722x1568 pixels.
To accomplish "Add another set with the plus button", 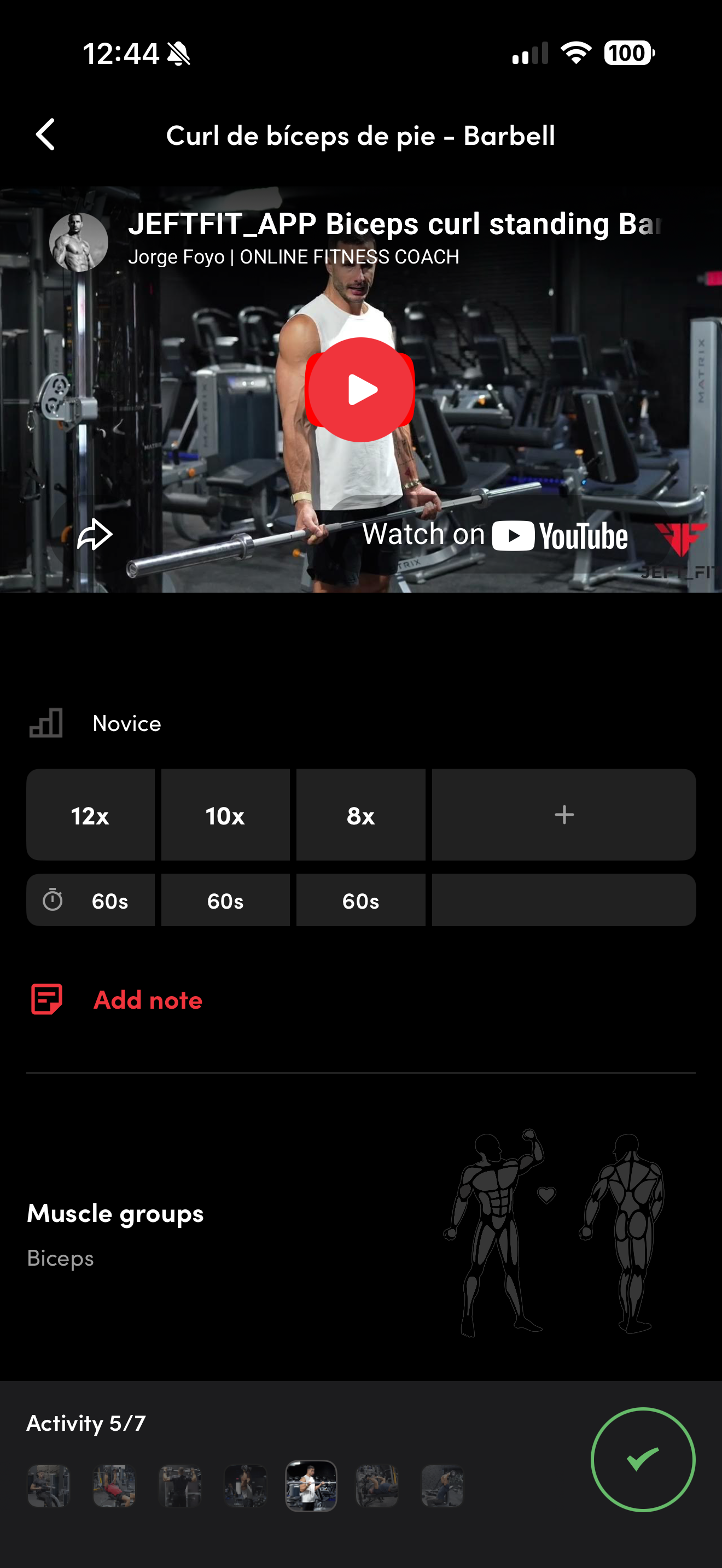I will point(564,815).
